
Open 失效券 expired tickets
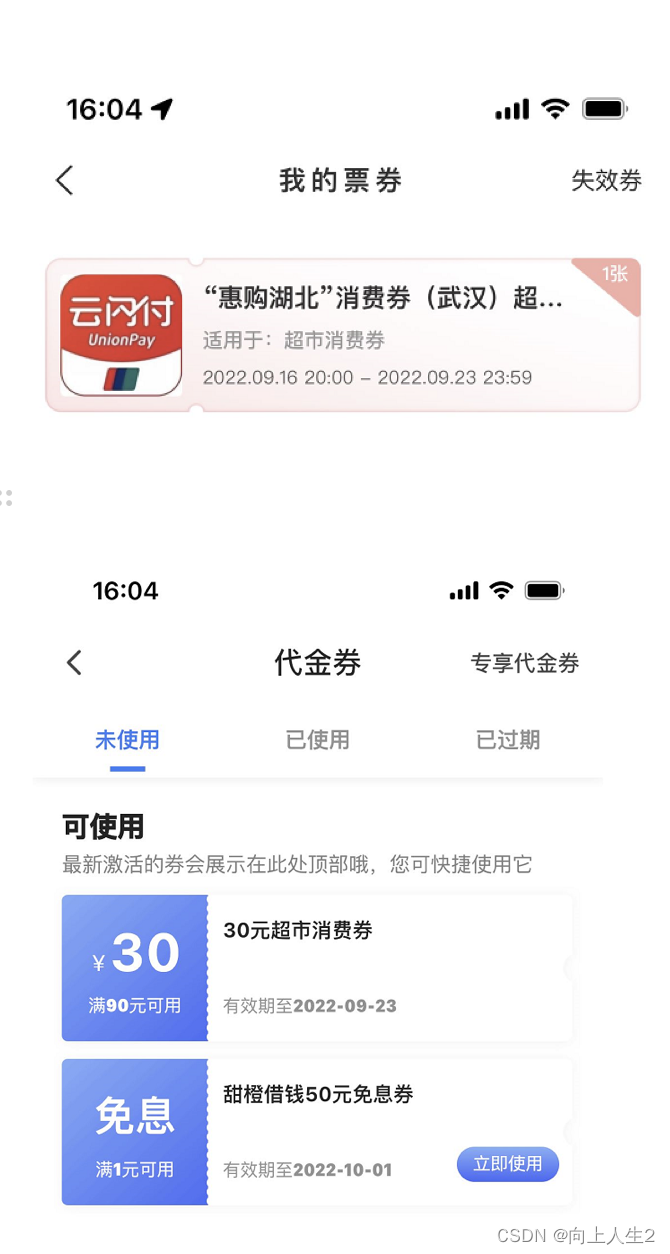606,180
